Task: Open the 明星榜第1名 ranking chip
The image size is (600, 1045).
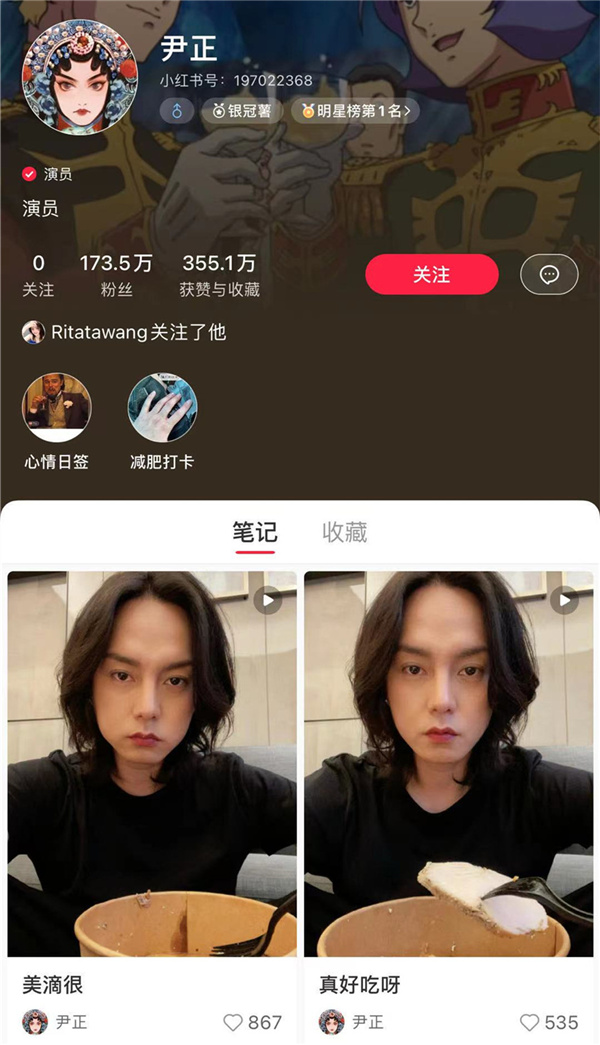Action: point(354,111)
